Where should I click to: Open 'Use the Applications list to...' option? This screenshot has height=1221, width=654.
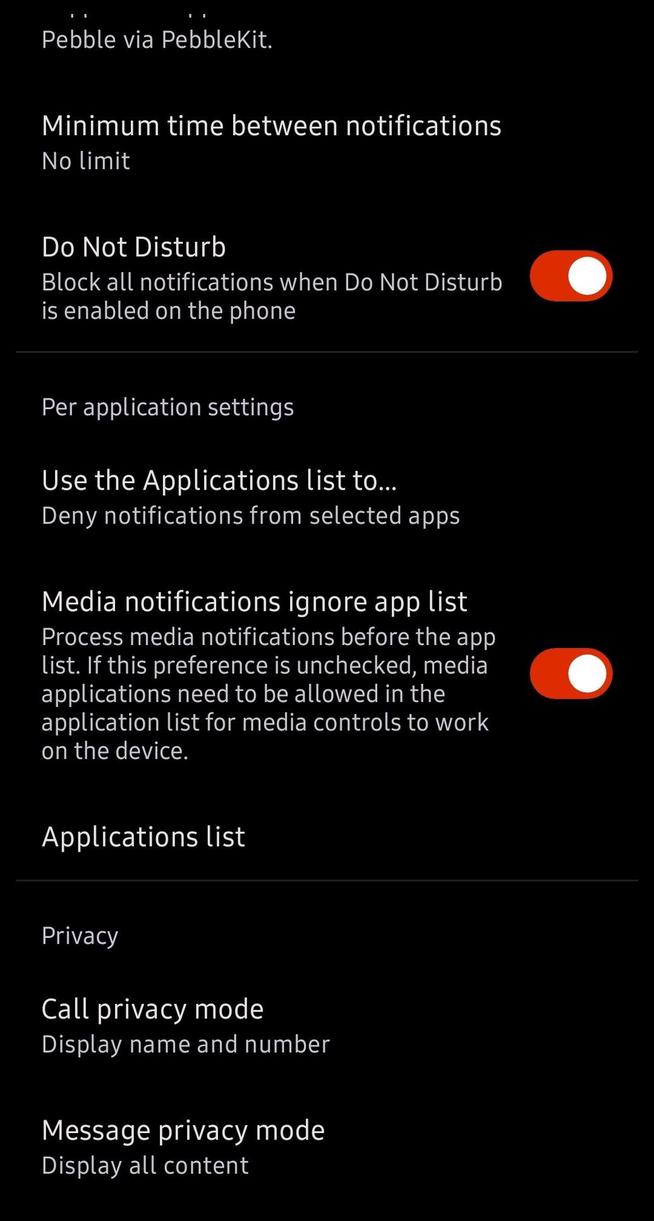coord(250,497)
